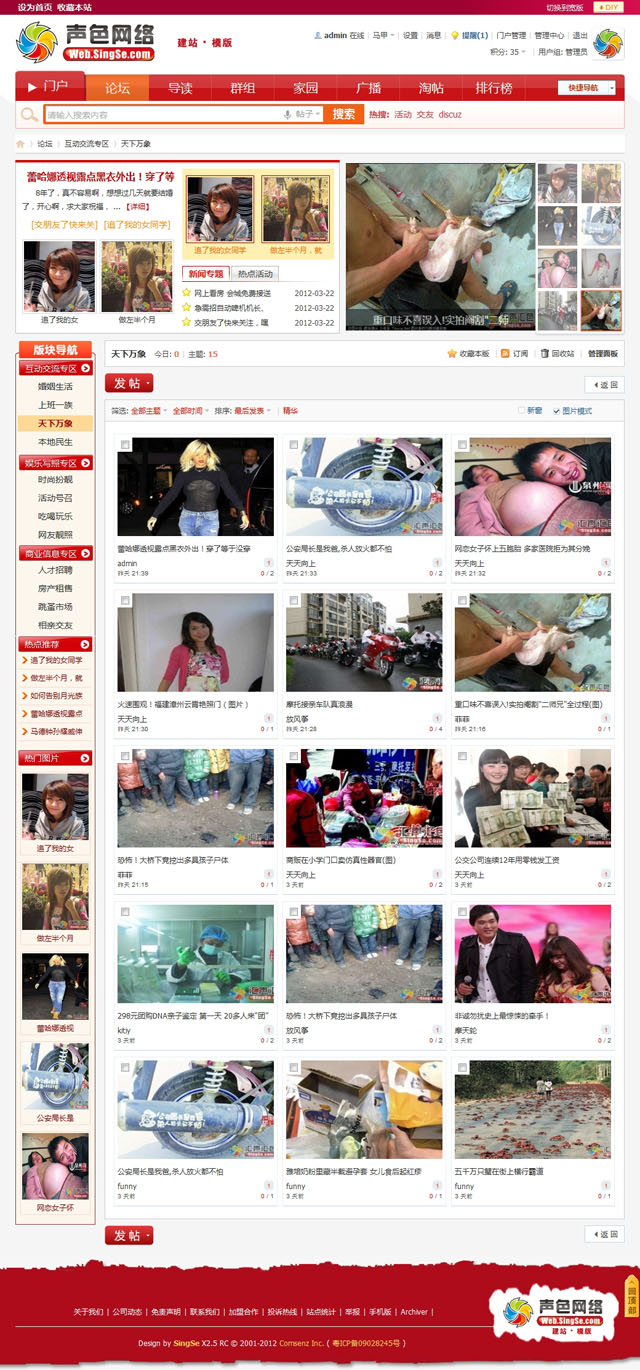Tap 收藏本版 to favorite this board
This screenshot has height=1370, width=640.
click(469, 354)
